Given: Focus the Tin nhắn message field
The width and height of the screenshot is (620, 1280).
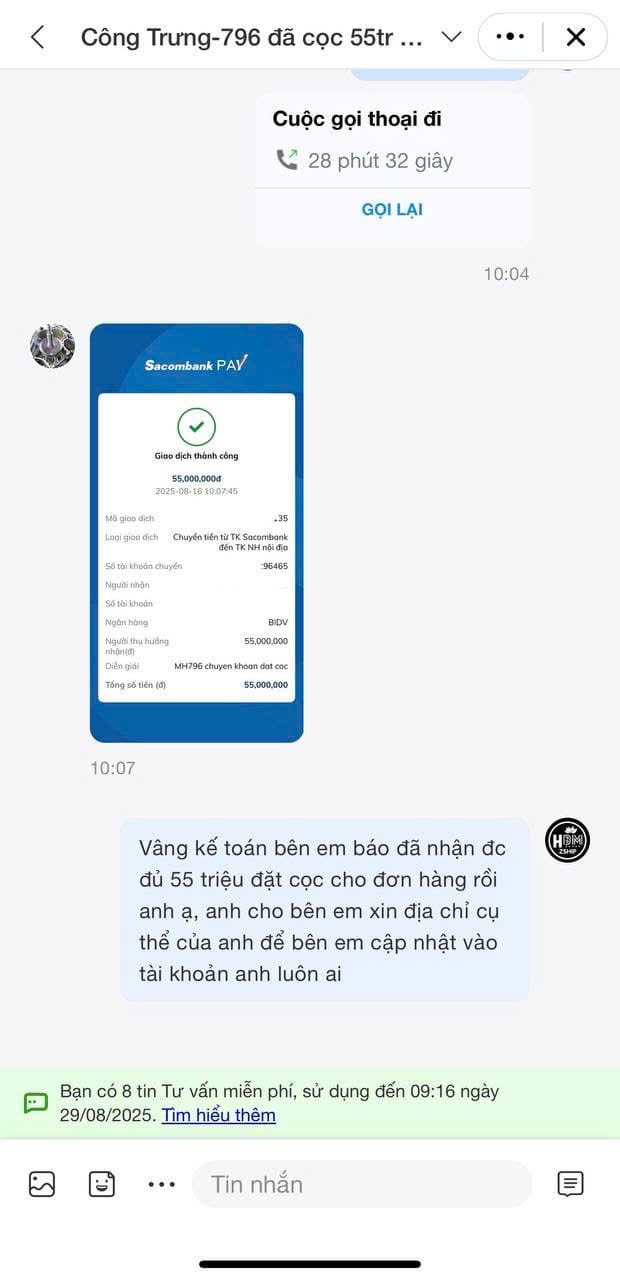Looking at the screenshot, I should (360, 1184).
